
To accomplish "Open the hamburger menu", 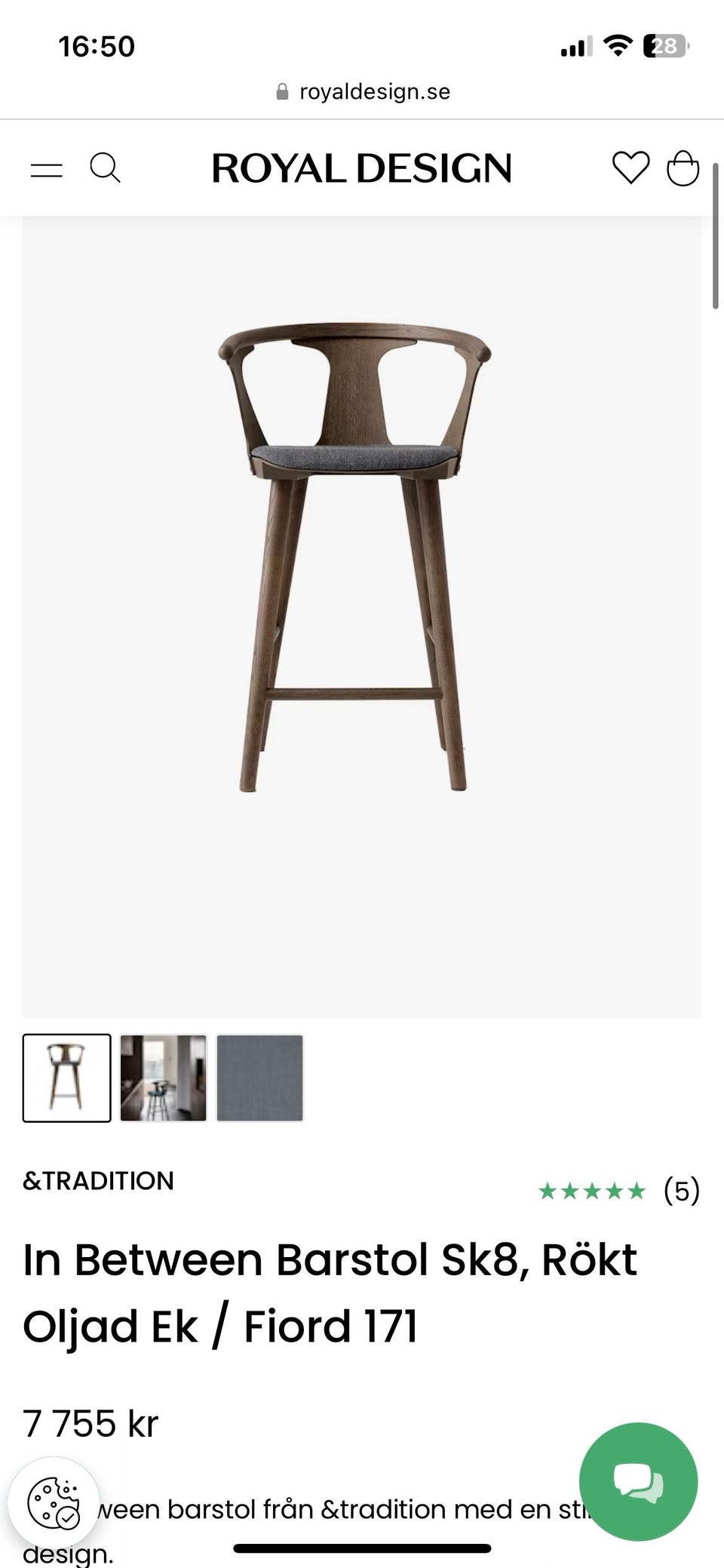I will (x=47, y=169).
